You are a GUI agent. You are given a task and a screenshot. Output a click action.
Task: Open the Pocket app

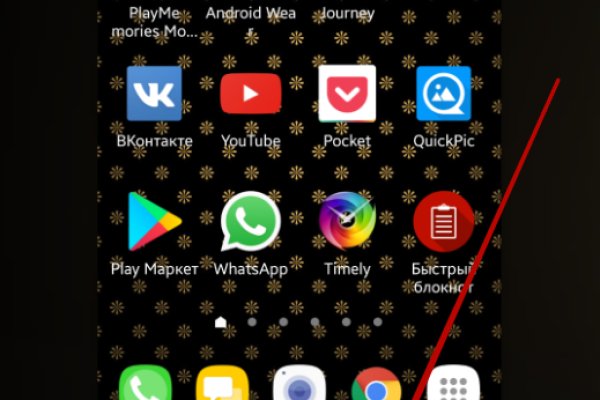click(x=347, y=94)
